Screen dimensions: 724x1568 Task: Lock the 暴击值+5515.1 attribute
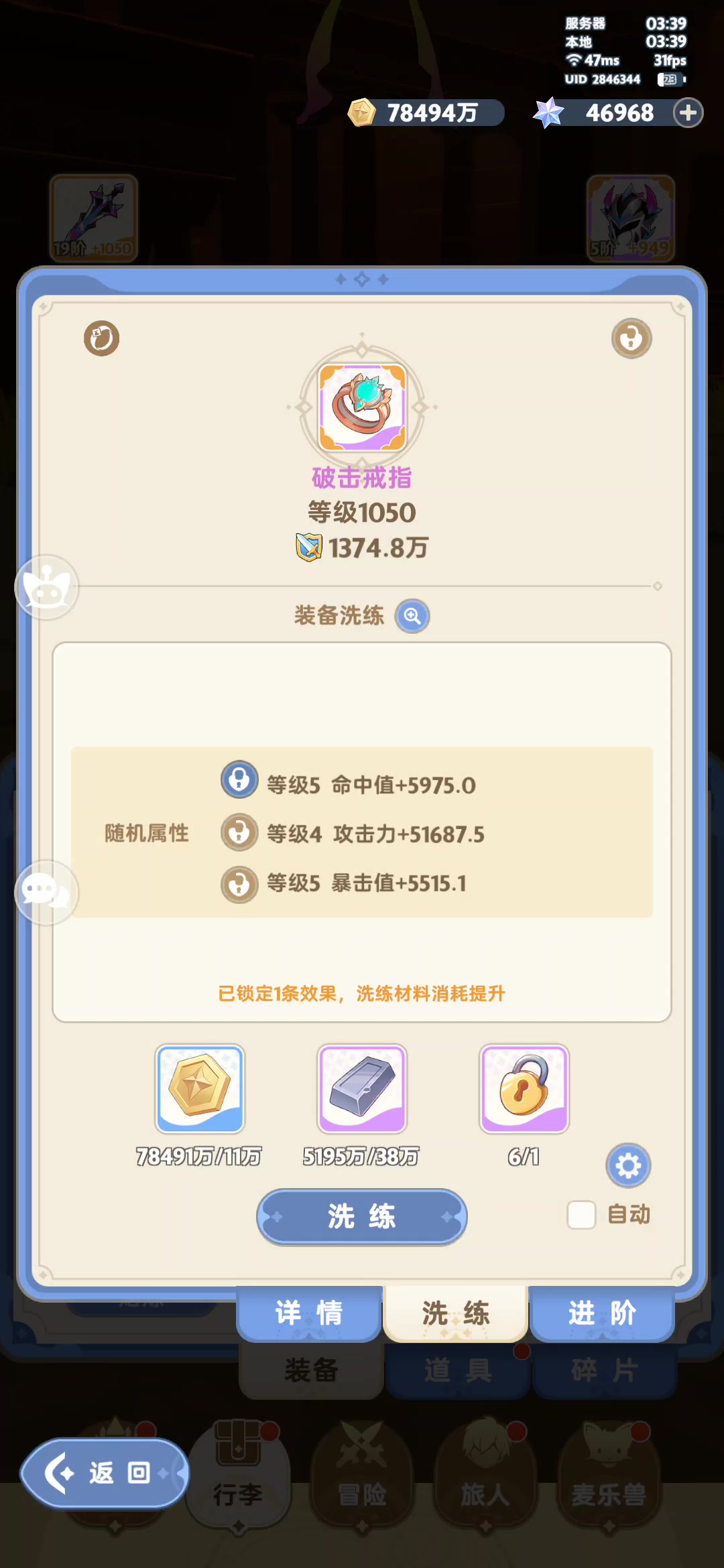(239, 885)
